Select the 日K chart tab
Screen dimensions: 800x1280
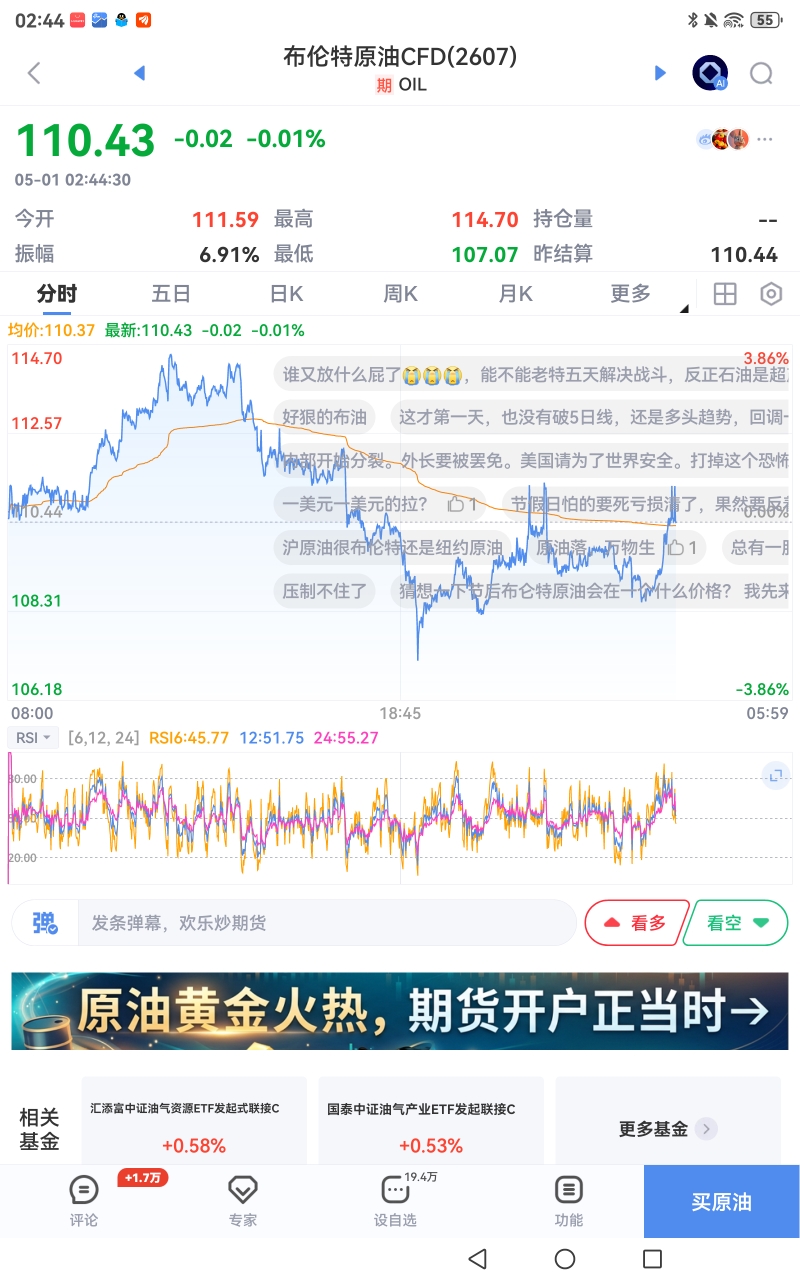(286, 294)
